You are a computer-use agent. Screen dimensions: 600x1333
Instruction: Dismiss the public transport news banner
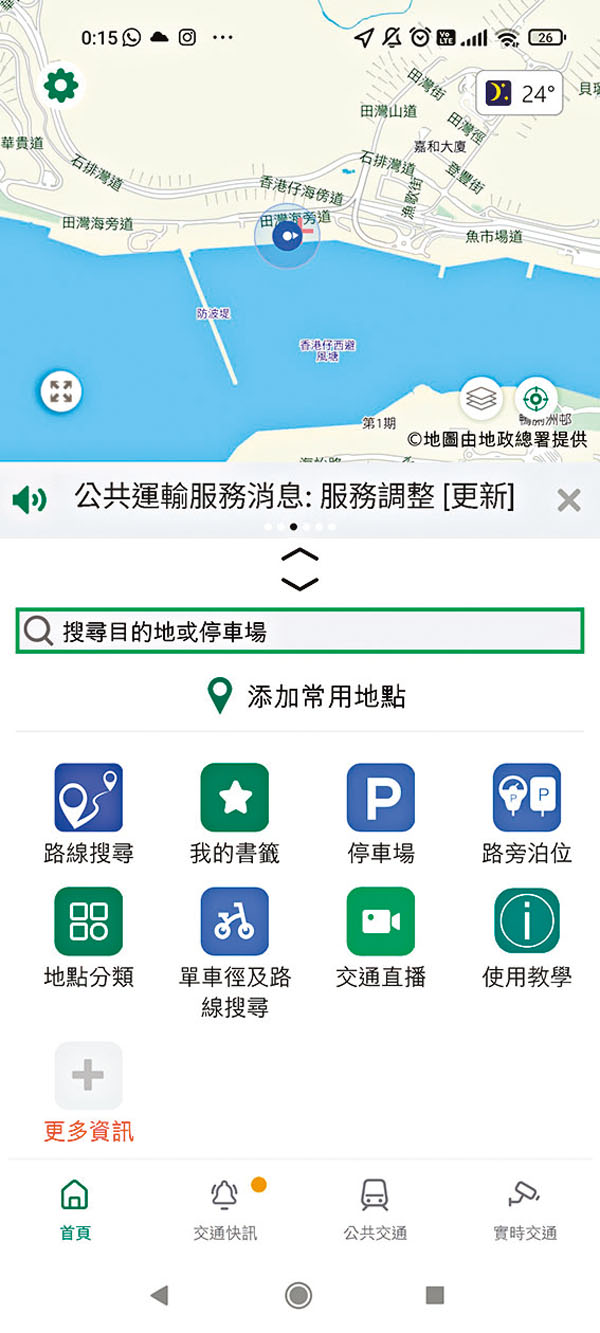pos(568,500)
